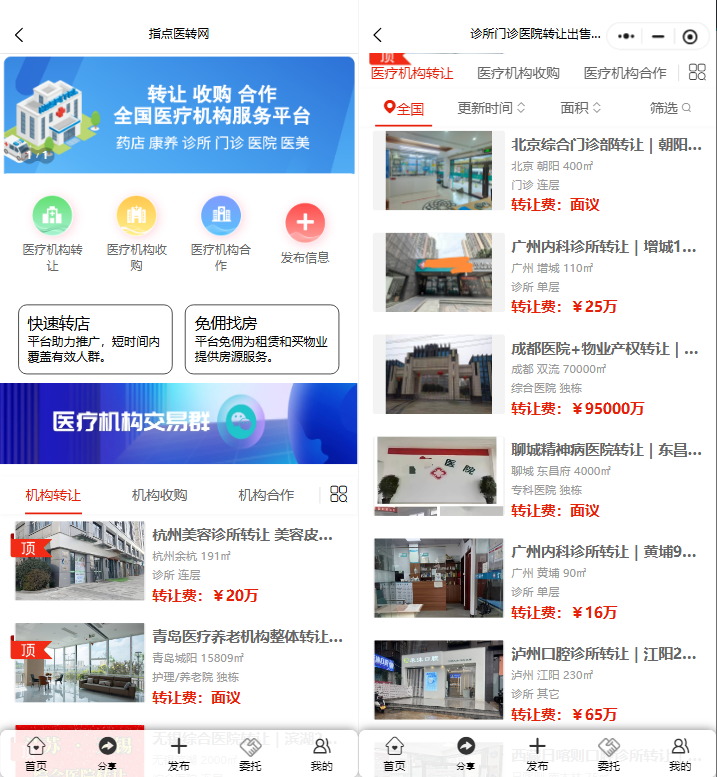This screenshot has width=717, height=777.
Task: Open the 青岛医疗养老机构整体转让 listing
Action: coord(243,636)
